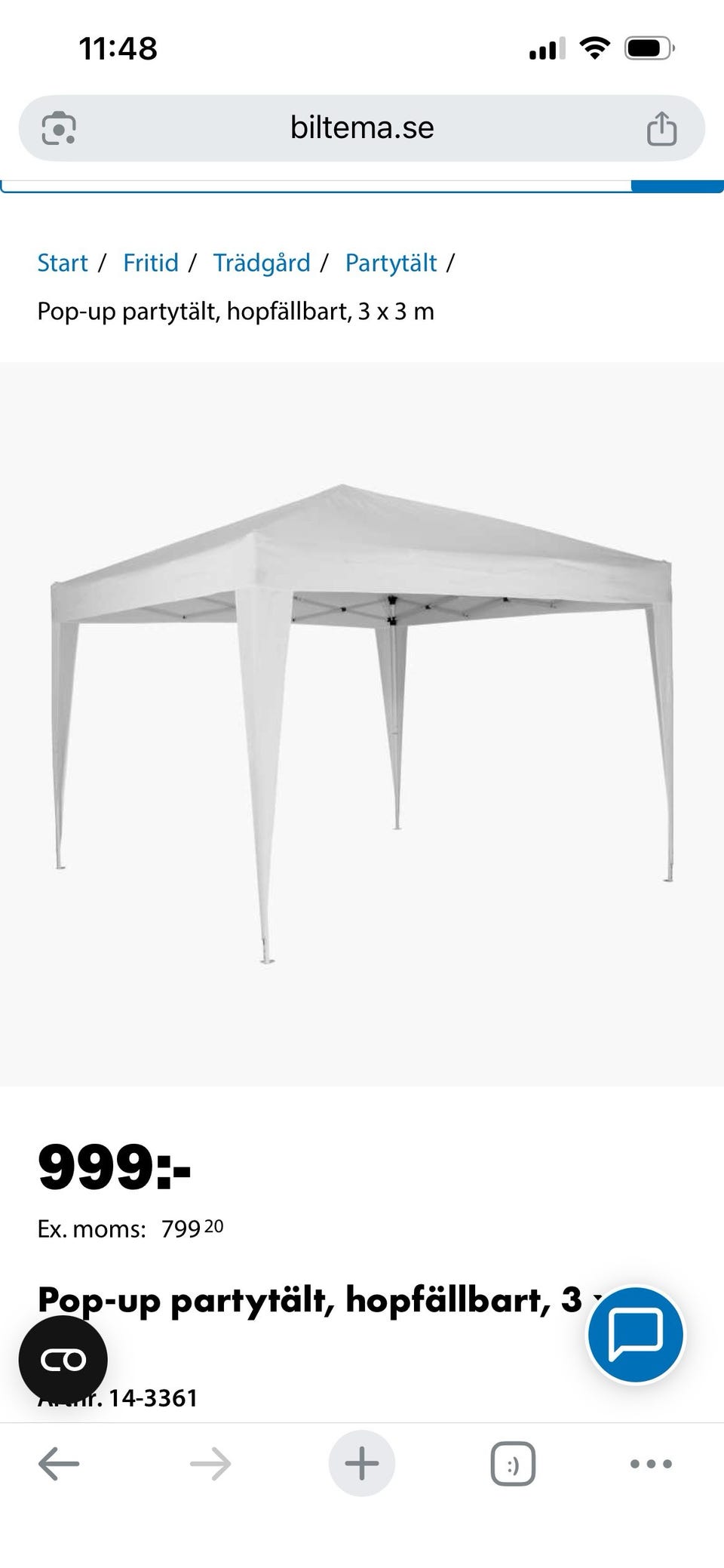Image resolution: width=724 pixels, height=1568 pixels.
Task: Open the browser's three-dot menu
Action: coord(651,1464)
